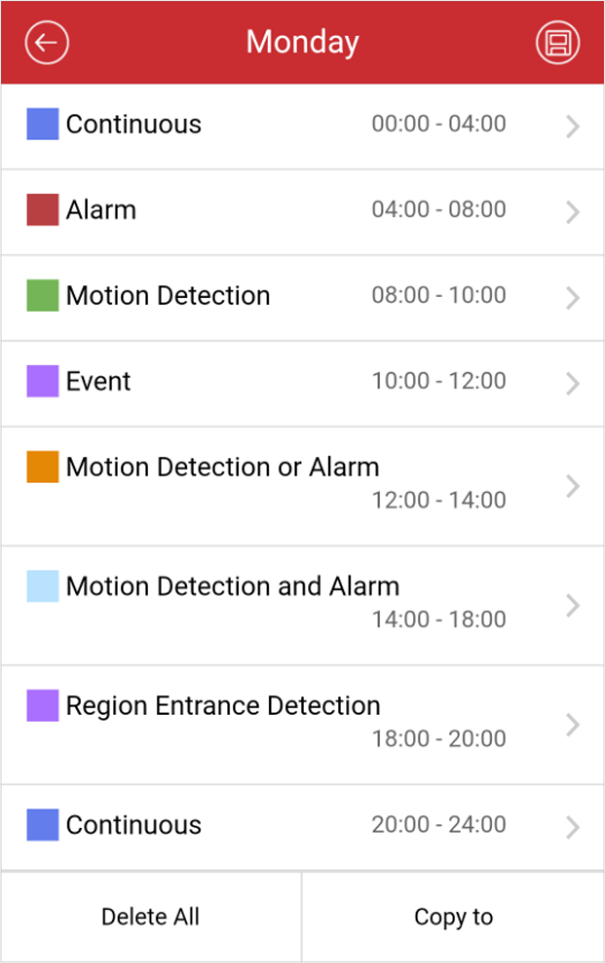Open the Continuous 00:00 - 04:00 entry
Screen dimensions: 605x963
click(x=300, y=126)
